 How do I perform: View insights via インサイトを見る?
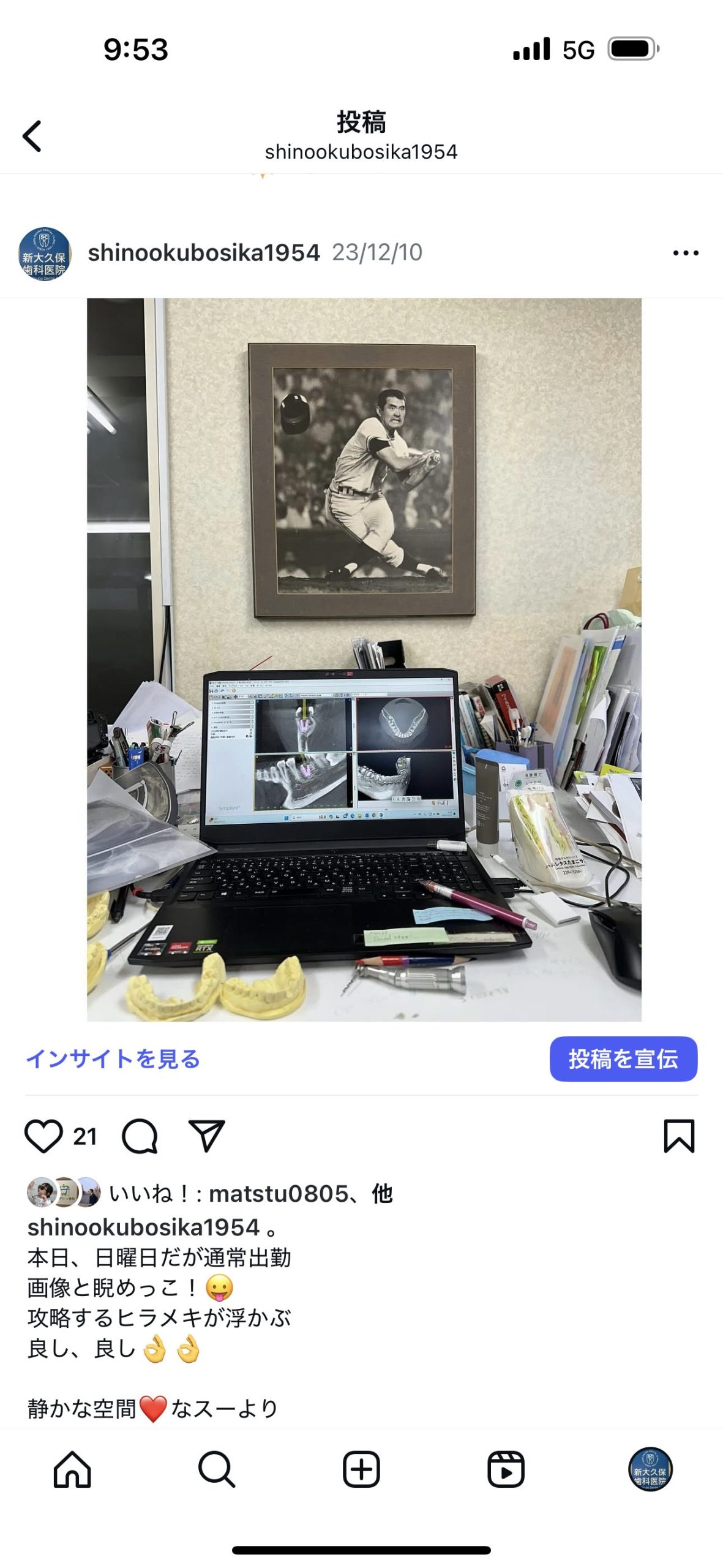tap(113, 1058)
